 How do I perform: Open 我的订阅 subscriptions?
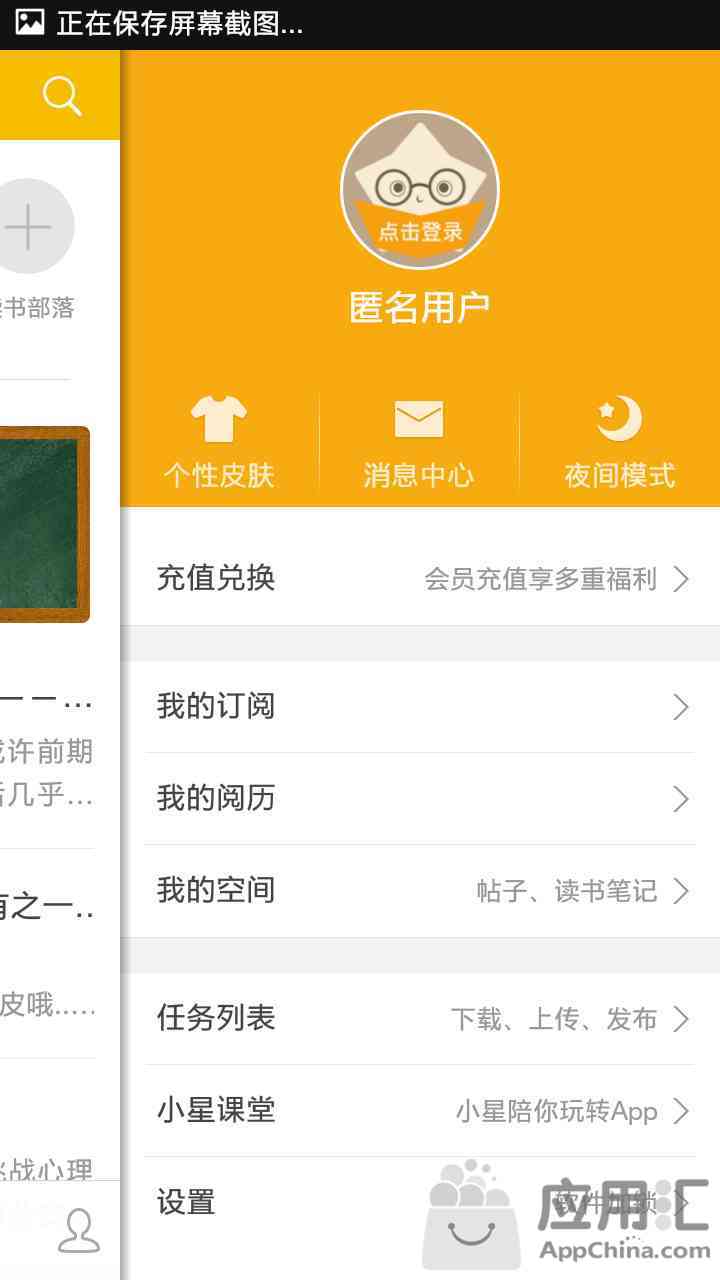[420, 707]
